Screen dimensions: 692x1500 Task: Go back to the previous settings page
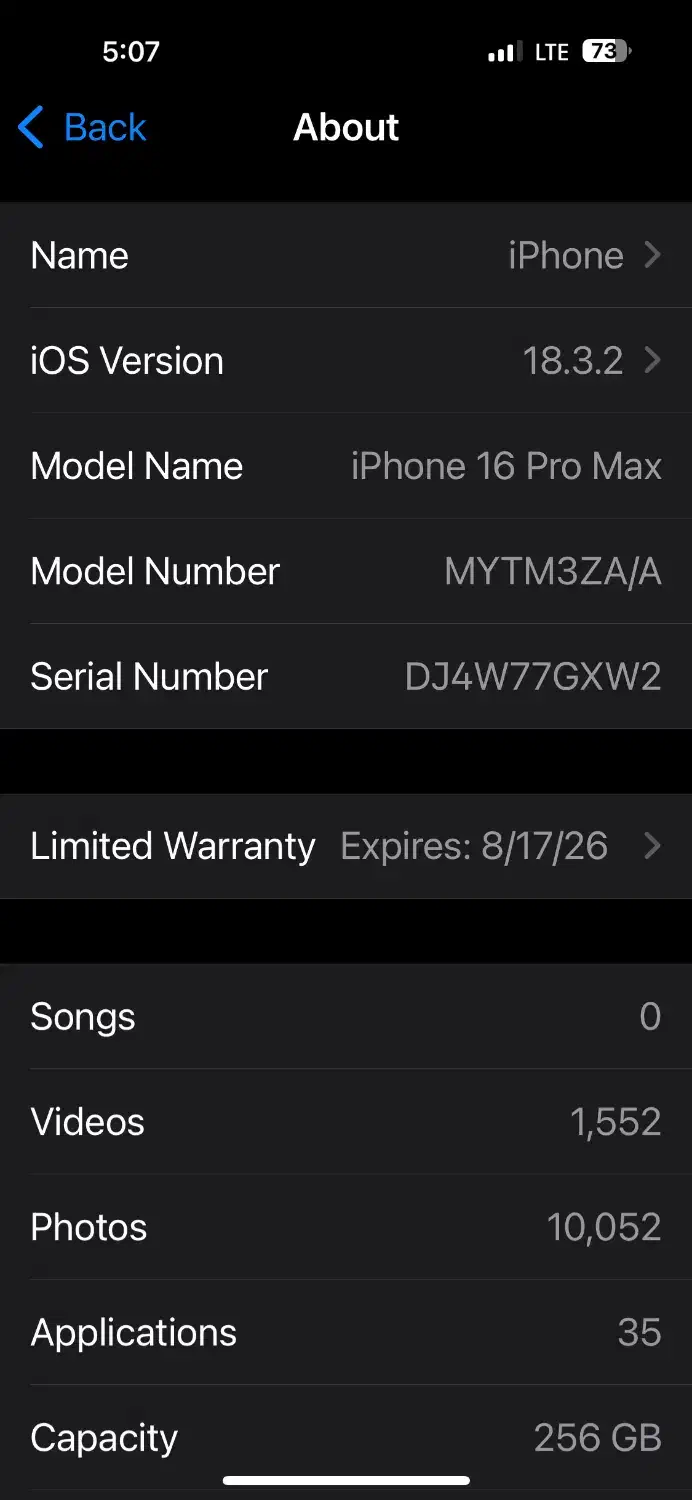coord(82,128)
